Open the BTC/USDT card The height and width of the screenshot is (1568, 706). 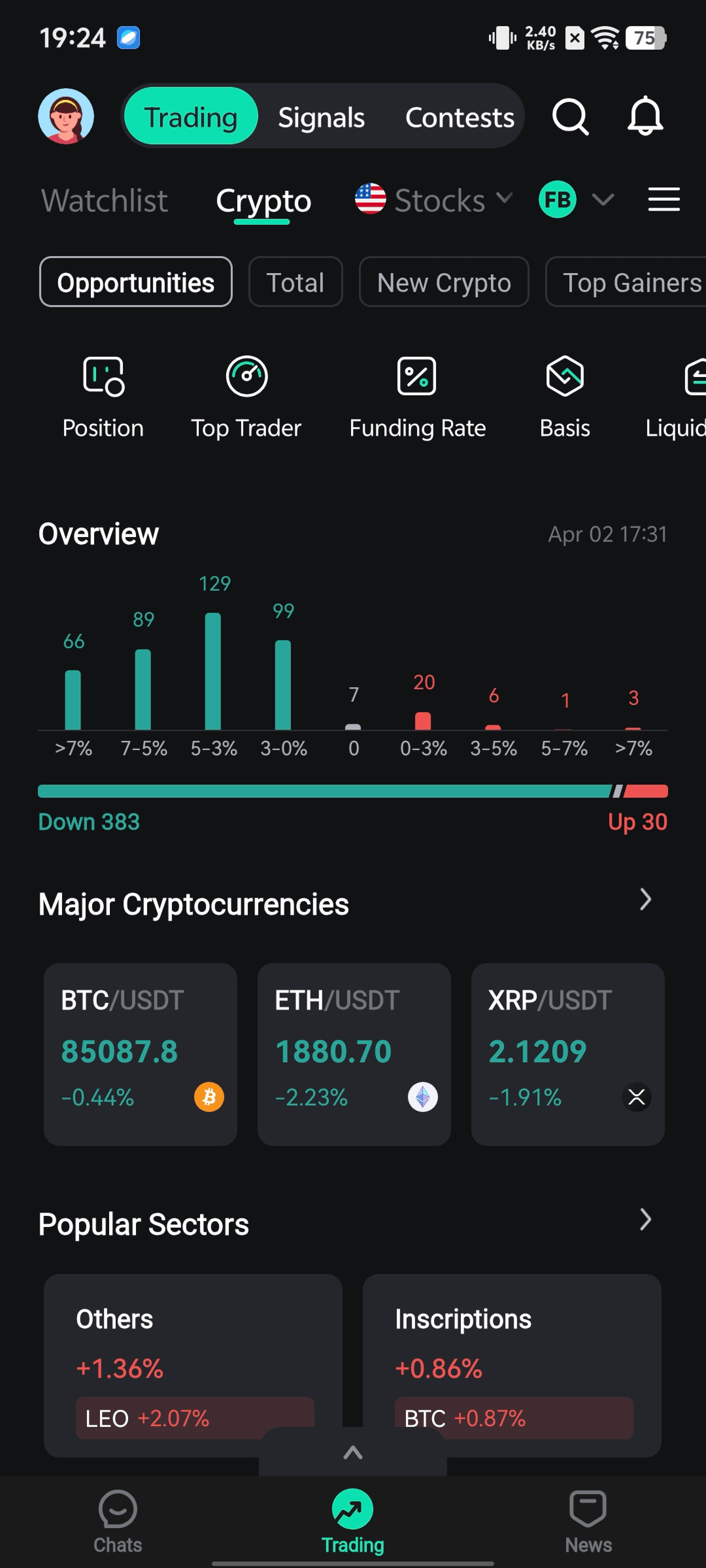tap(140, 1053)
